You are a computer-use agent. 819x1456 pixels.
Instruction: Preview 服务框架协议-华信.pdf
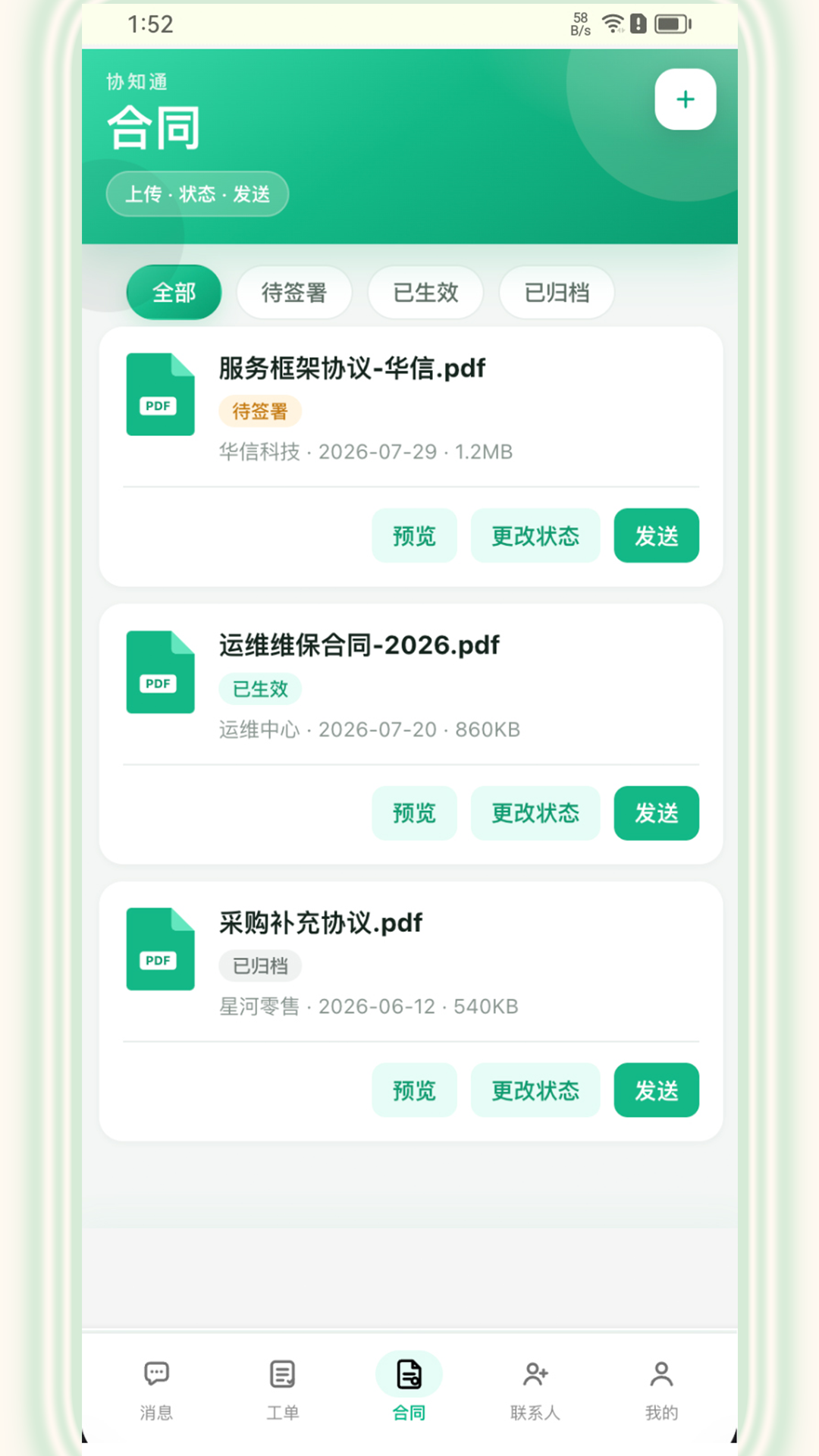tap(414, 535)
